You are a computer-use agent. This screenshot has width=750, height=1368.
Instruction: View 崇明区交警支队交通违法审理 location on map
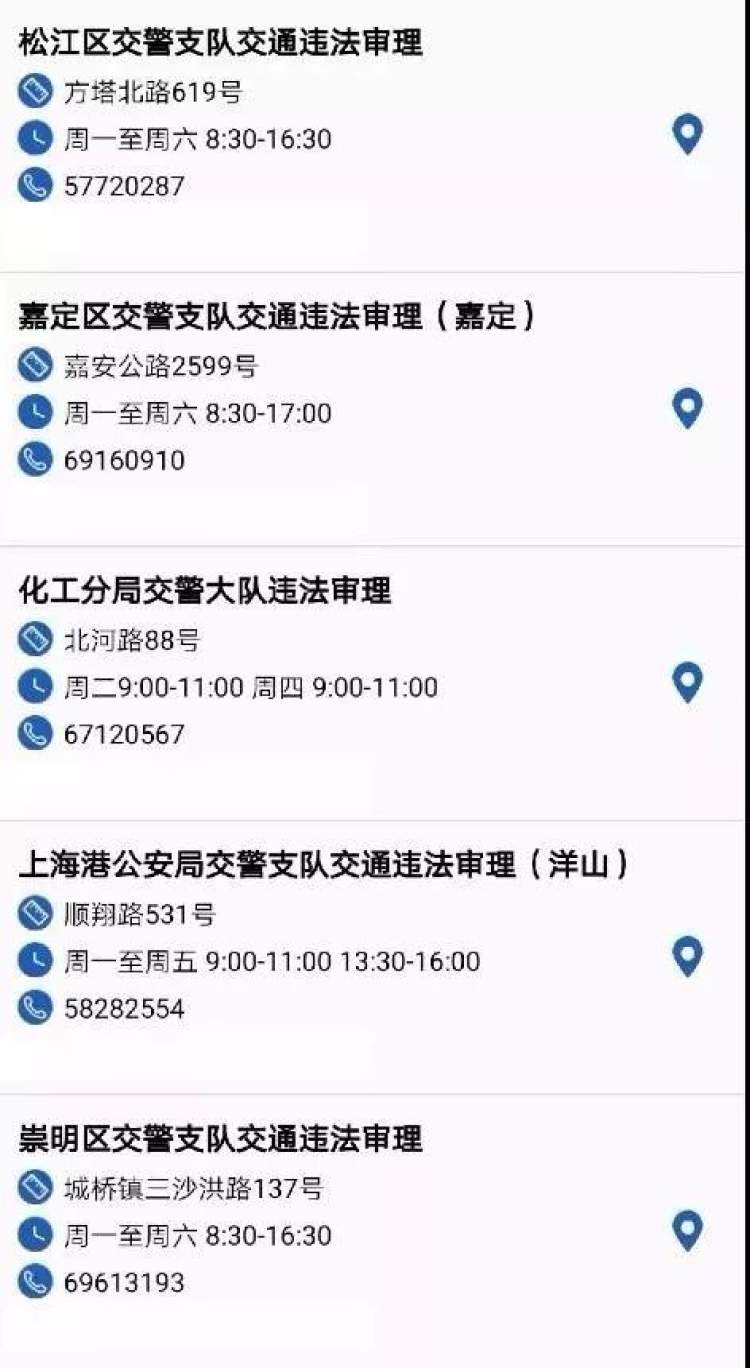click(687, 1231)
